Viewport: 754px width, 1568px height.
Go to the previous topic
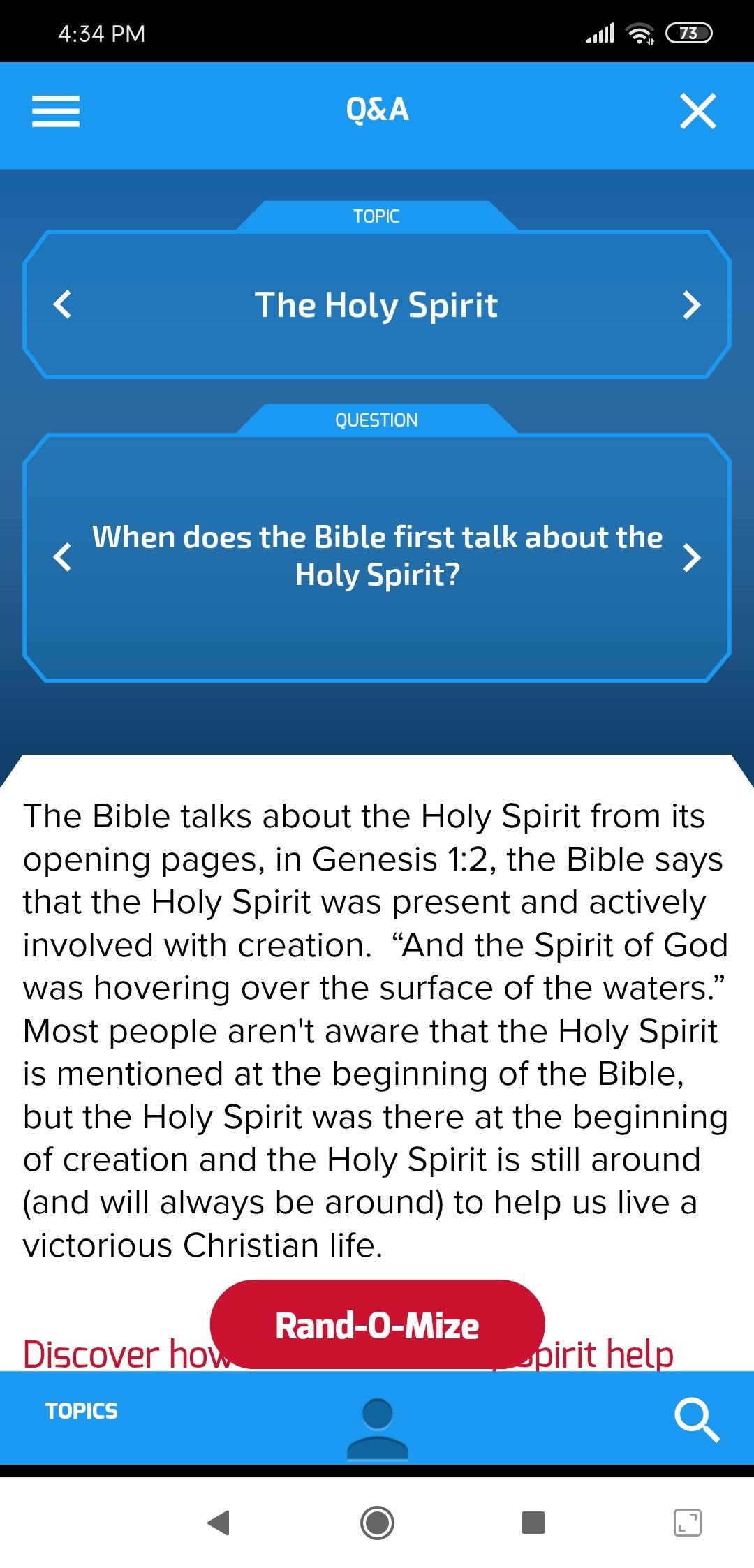coord(63,304)
